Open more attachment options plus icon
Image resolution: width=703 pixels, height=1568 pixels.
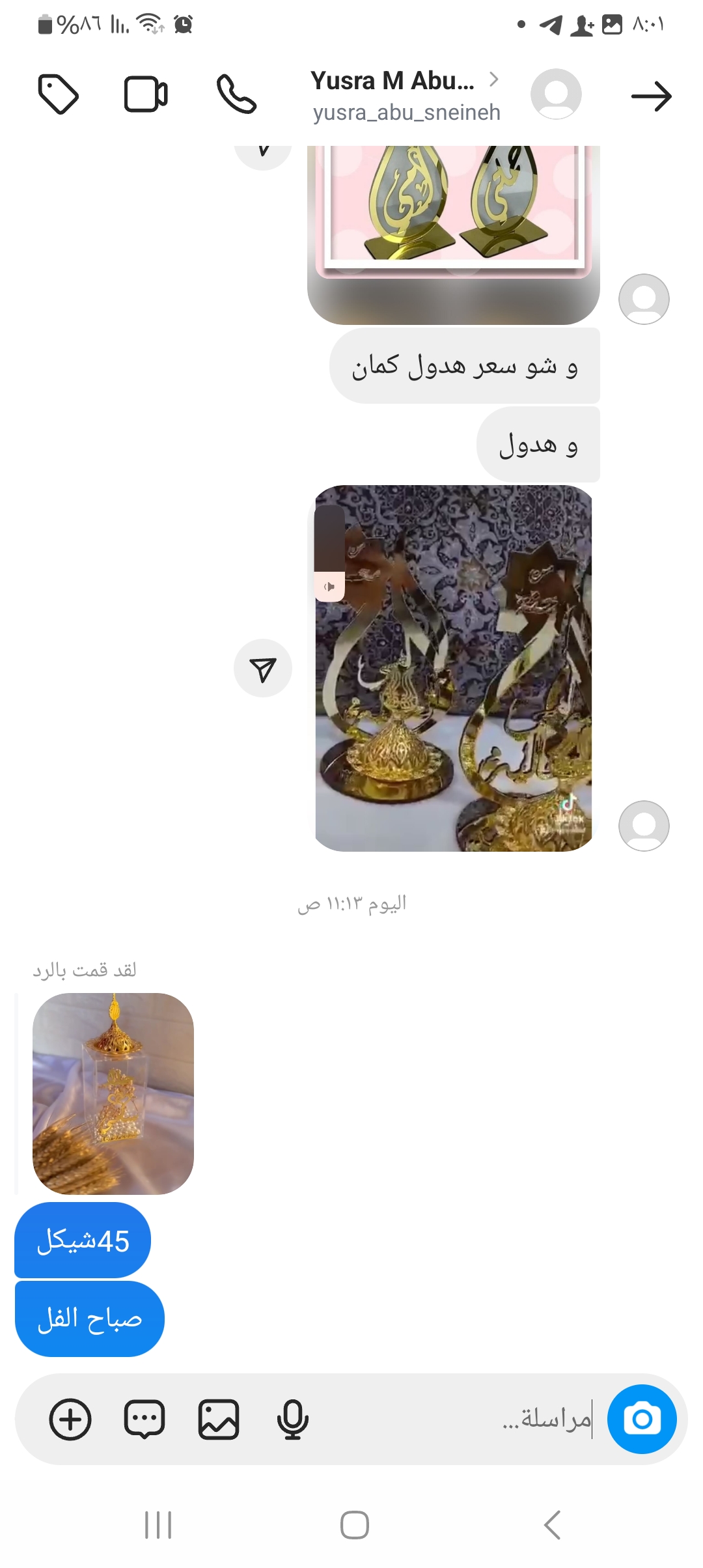click(70, 1420)
